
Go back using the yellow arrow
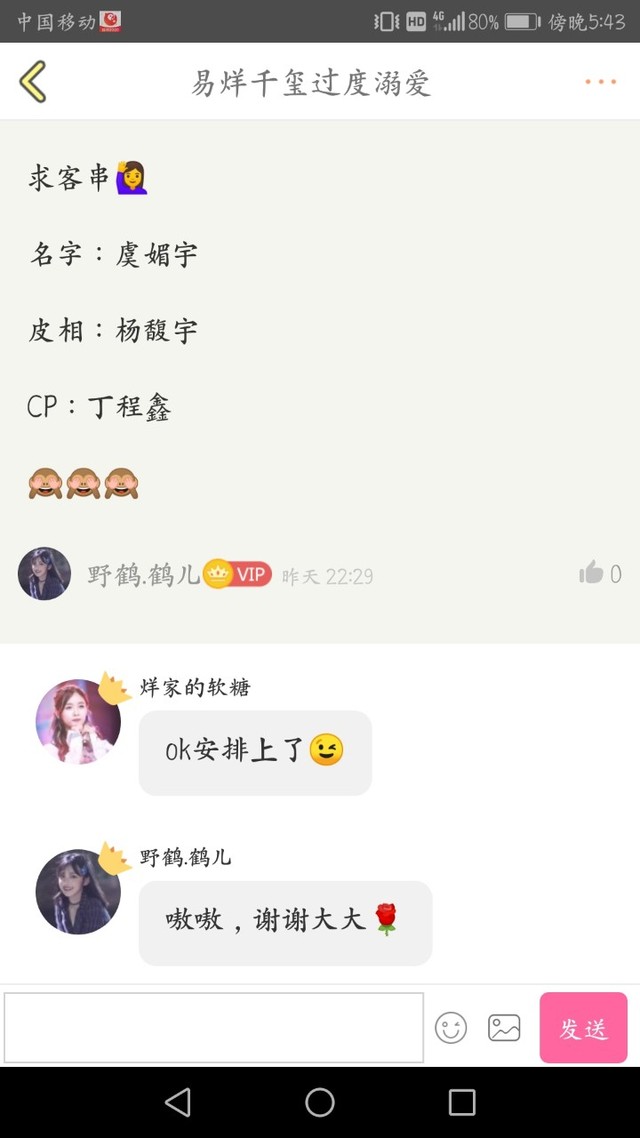[33, 82]
